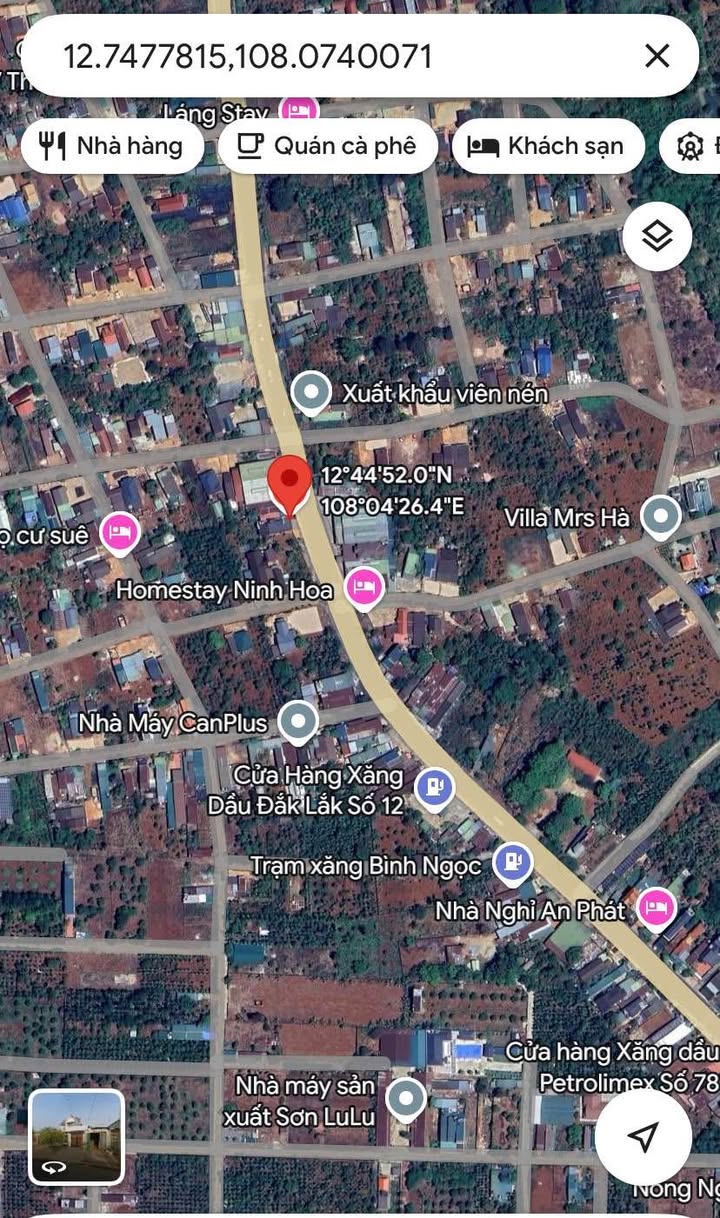This screenshot has height=1218, width=720.
Task: Select Xuất khẩu viên nén place
Action: pos(311,393)
